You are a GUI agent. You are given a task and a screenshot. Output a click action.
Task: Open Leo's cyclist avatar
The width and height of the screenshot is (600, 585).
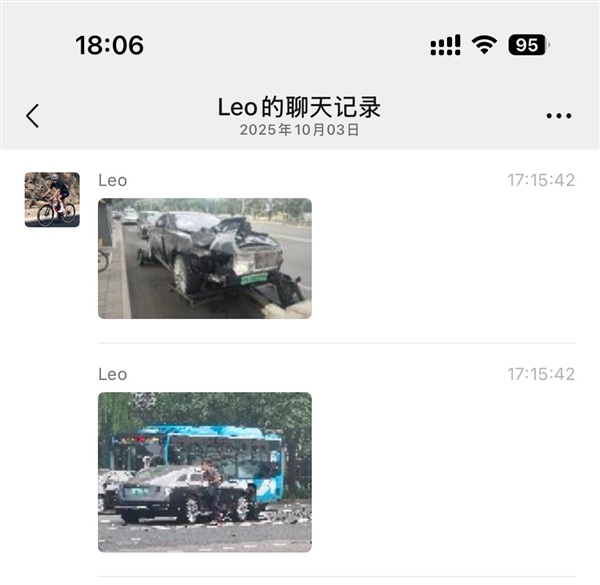[x=52, y=200]
